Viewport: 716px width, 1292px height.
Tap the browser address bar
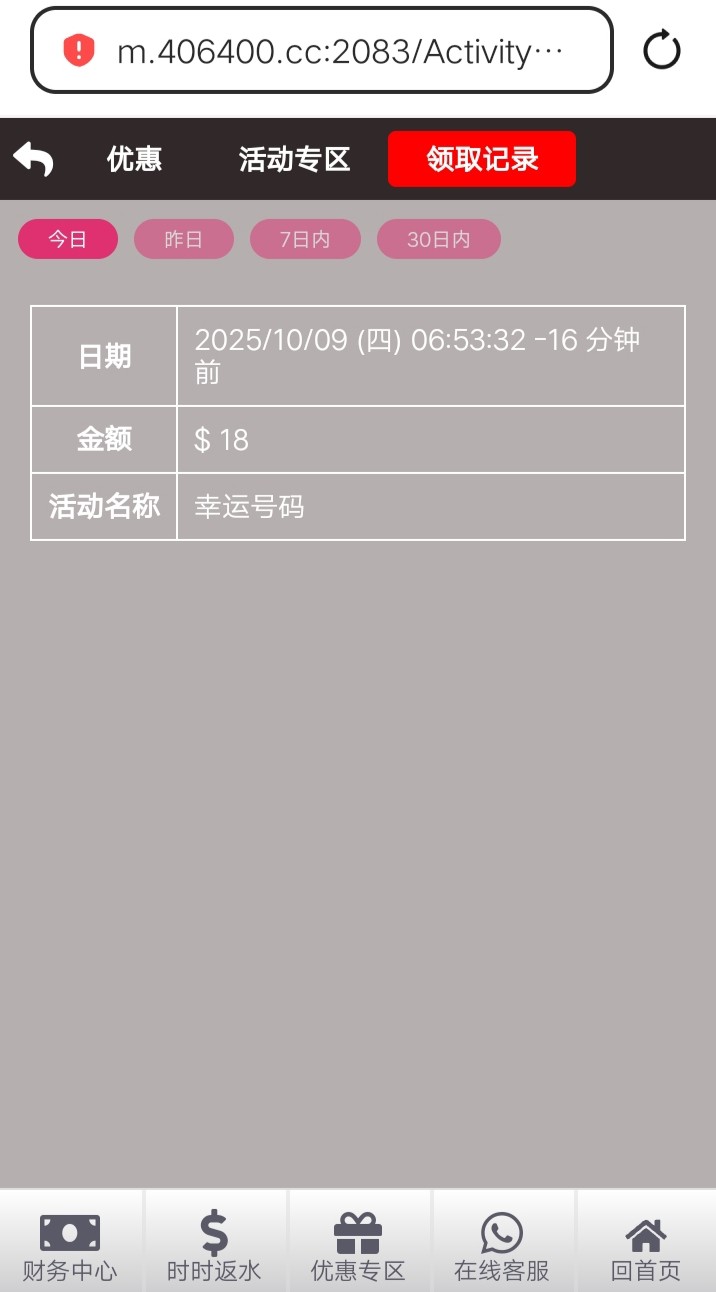pyautogui.click(x=322, y=51)
